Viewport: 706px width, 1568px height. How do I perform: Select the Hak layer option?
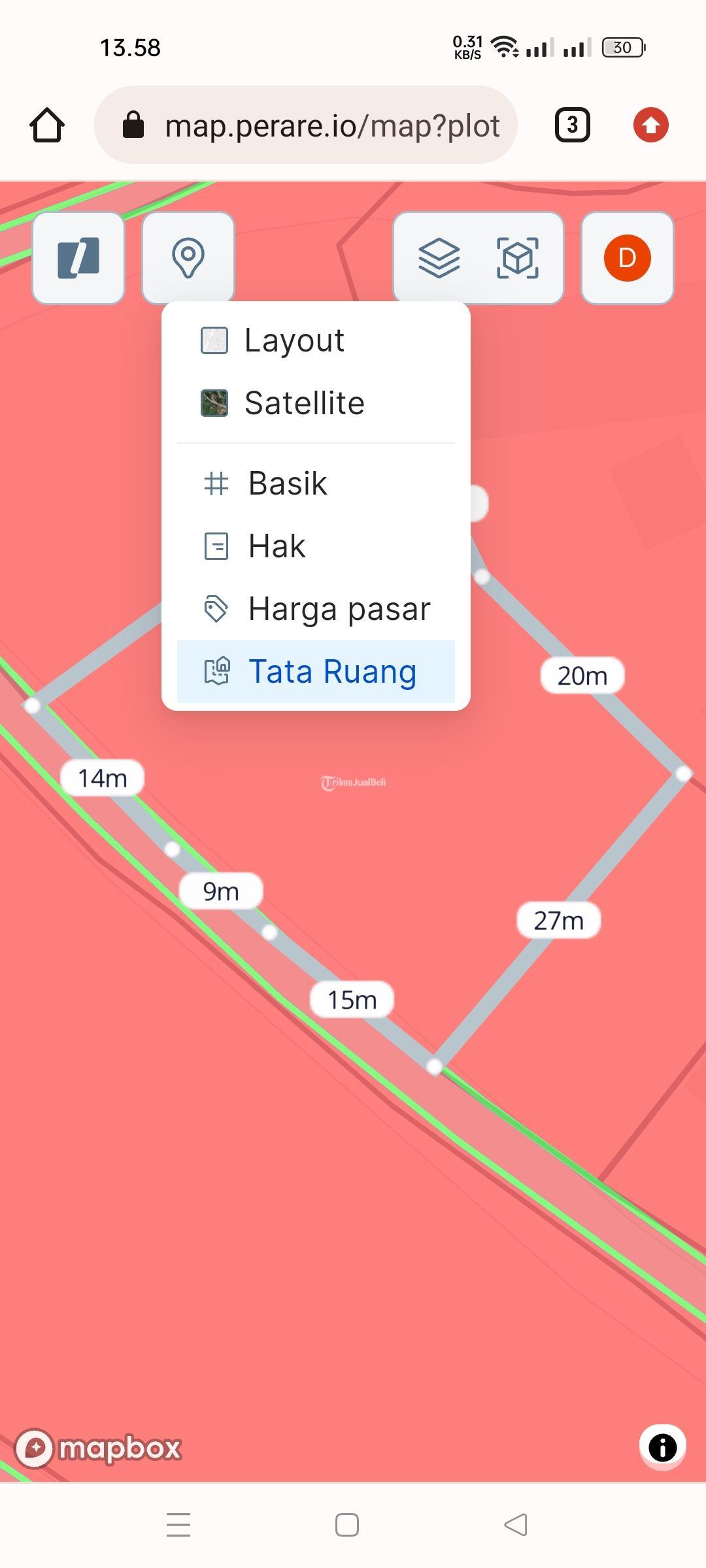pyautogui.click(x=277, y=546)
